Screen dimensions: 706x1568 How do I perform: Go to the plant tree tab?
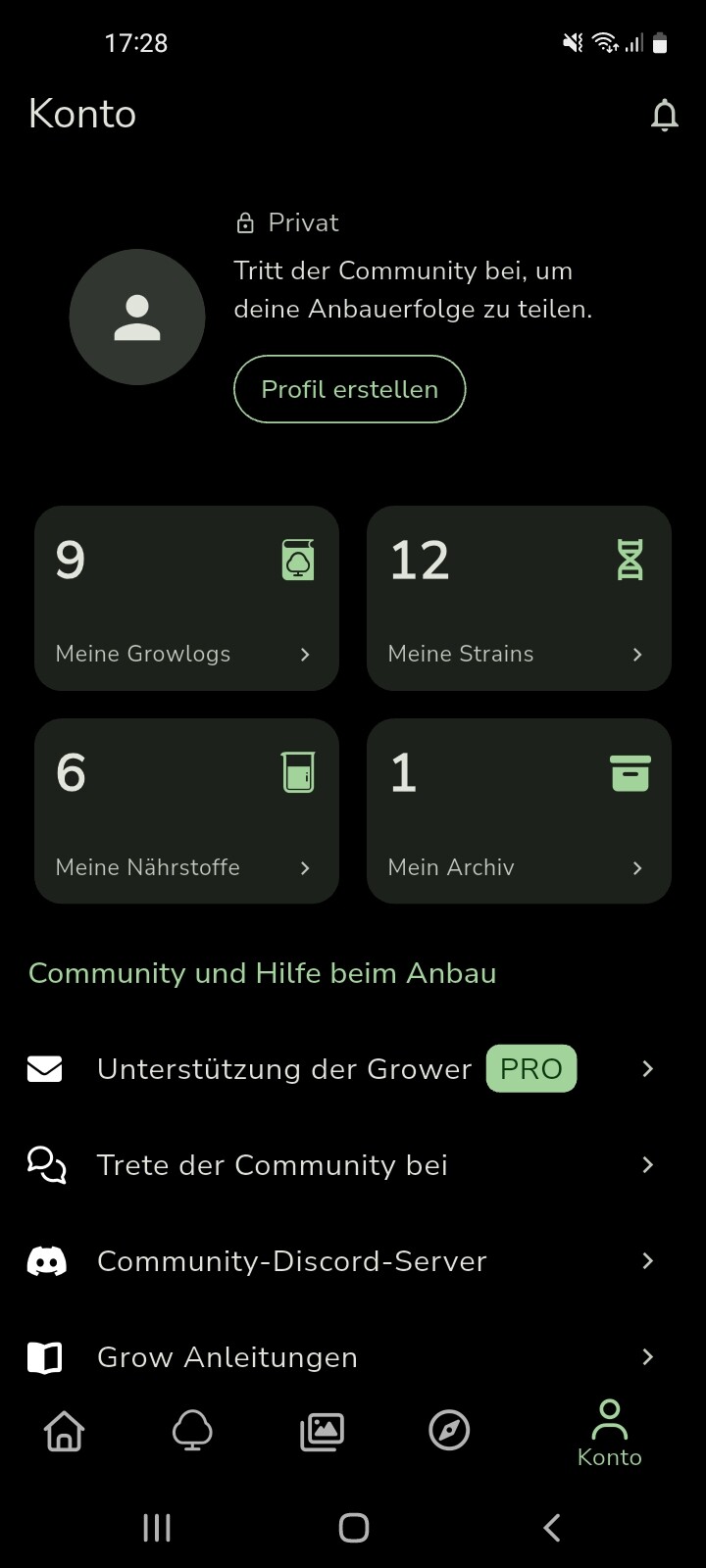pyautogui.click(x=192, y=1432)
